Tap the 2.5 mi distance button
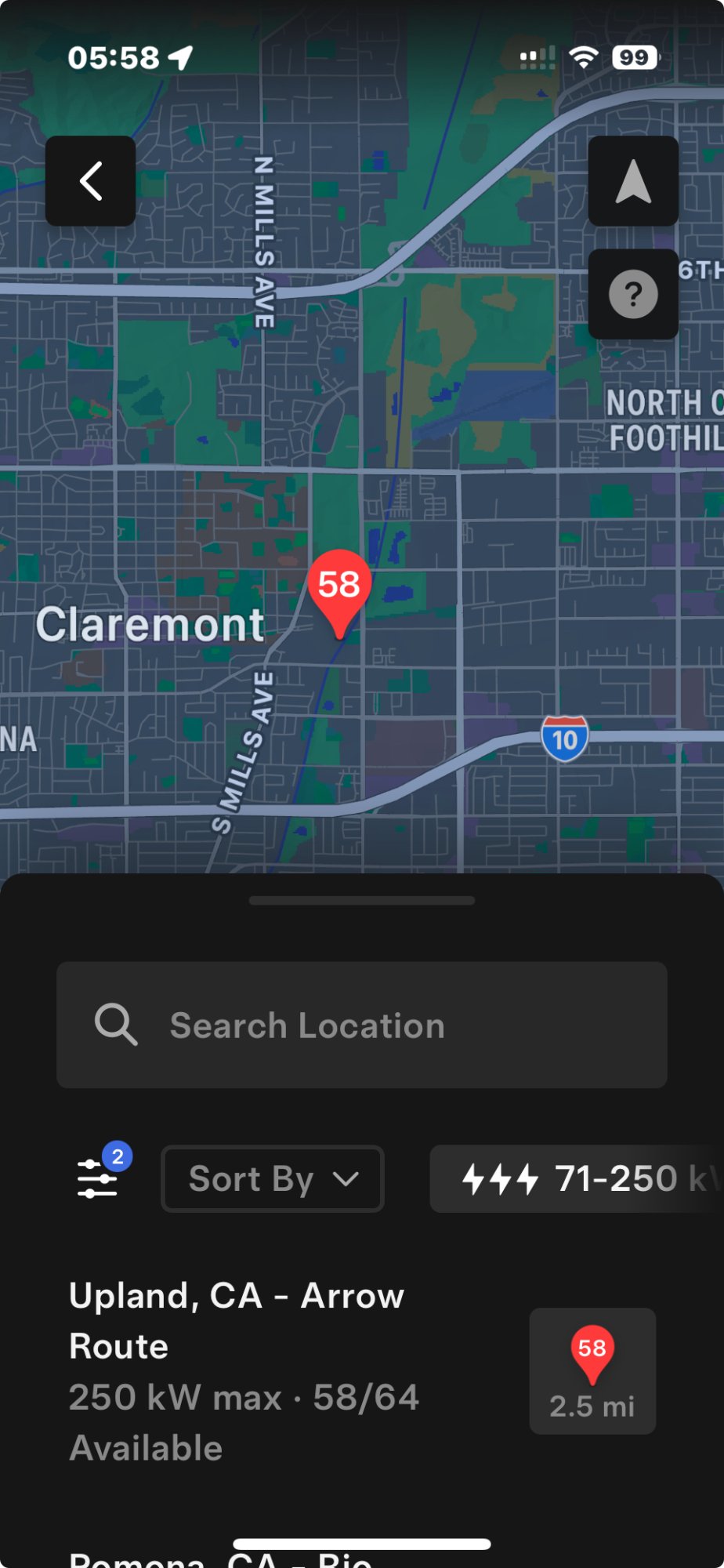 pos(592,1371)
